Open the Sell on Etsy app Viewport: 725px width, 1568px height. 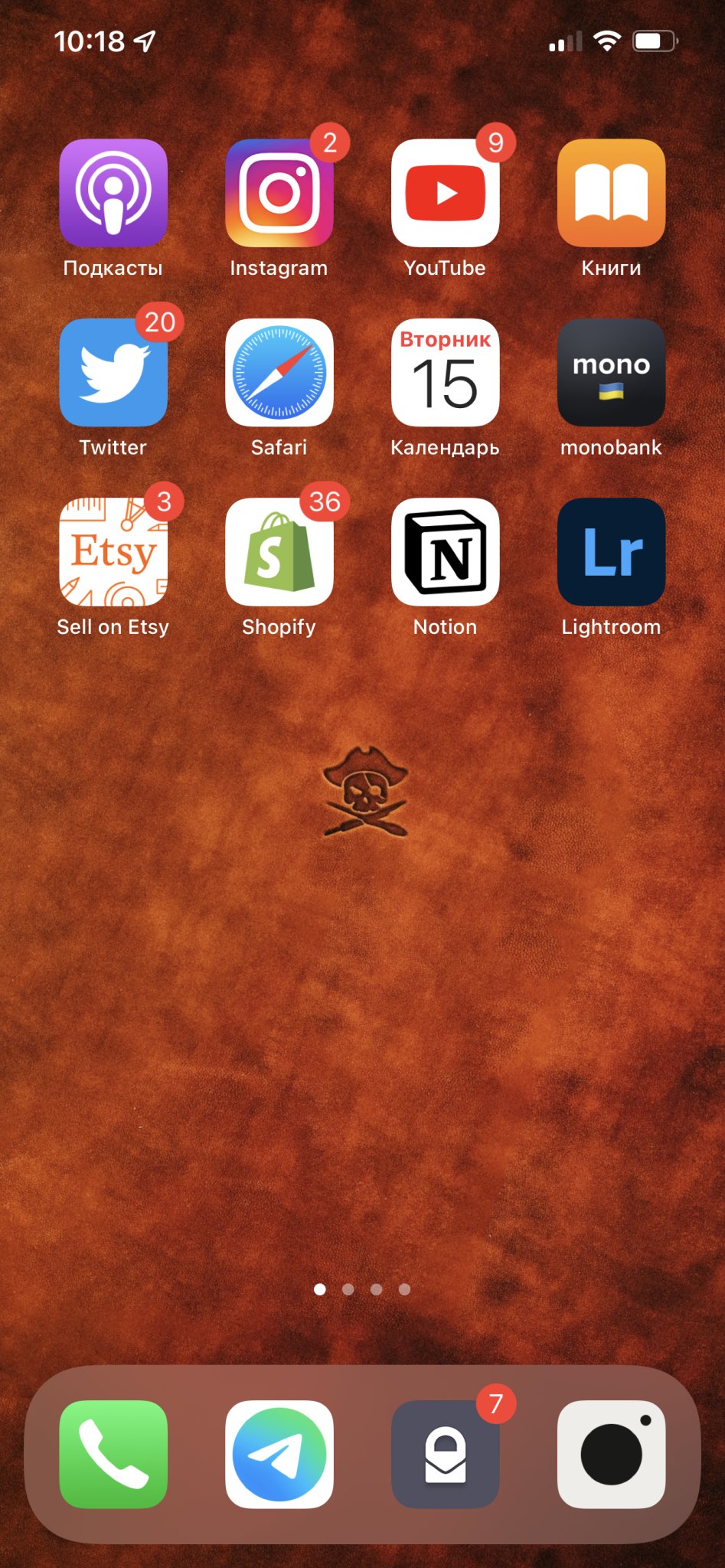[113, 552]
